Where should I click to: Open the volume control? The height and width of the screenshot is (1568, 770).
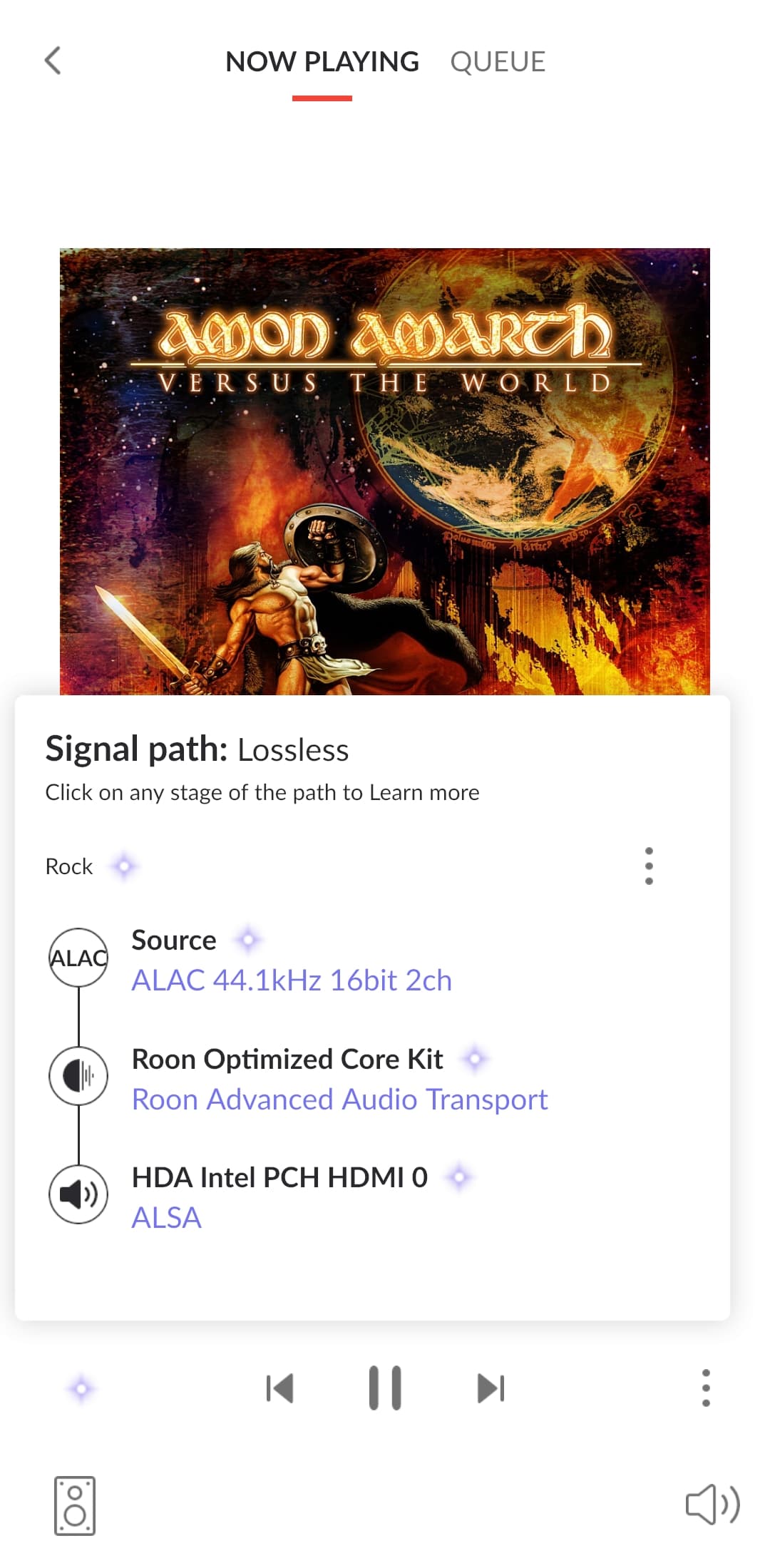click(712, 1505)
